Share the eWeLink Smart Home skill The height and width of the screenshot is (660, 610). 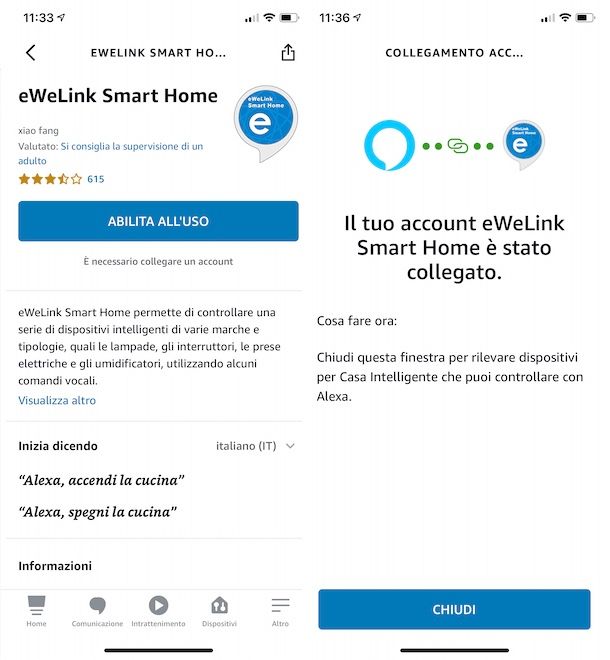pos(288,53)
